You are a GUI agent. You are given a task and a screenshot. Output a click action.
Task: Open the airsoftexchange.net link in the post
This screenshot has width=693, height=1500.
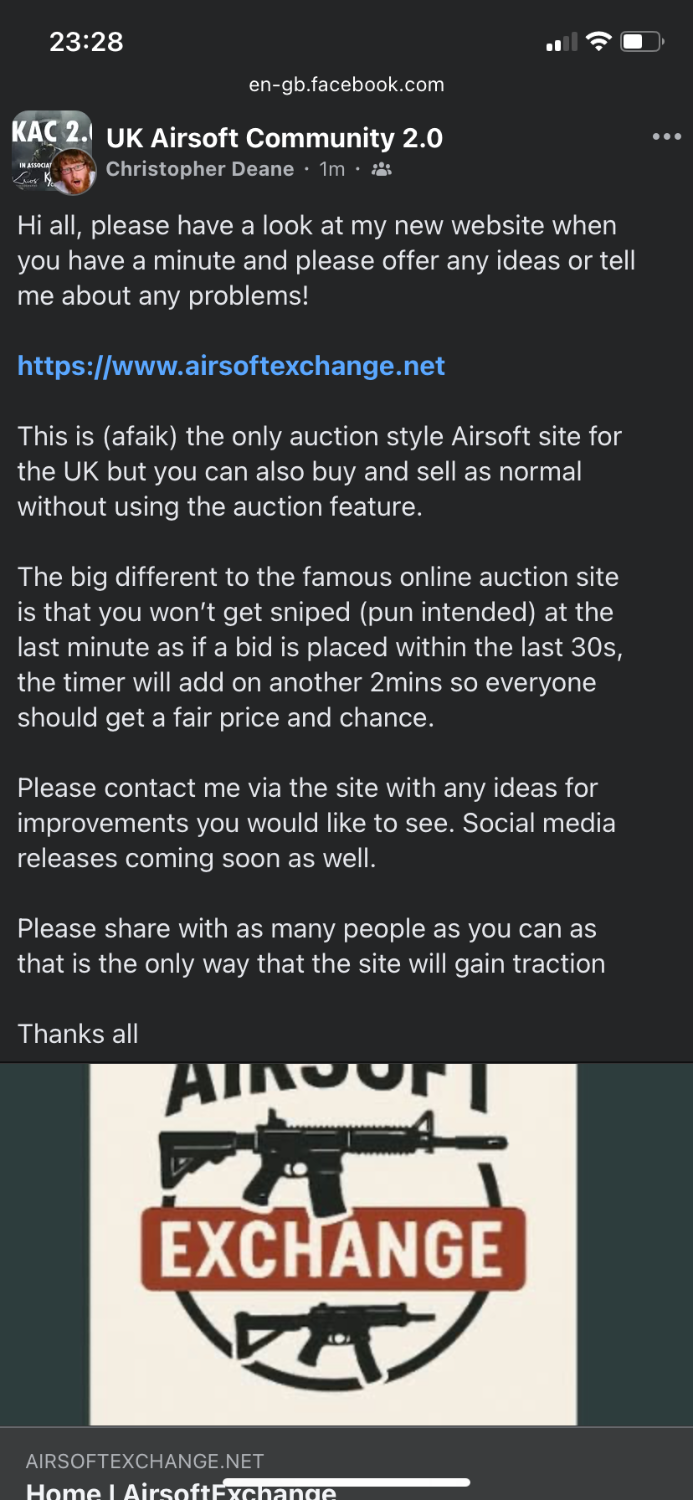[231, 366]
